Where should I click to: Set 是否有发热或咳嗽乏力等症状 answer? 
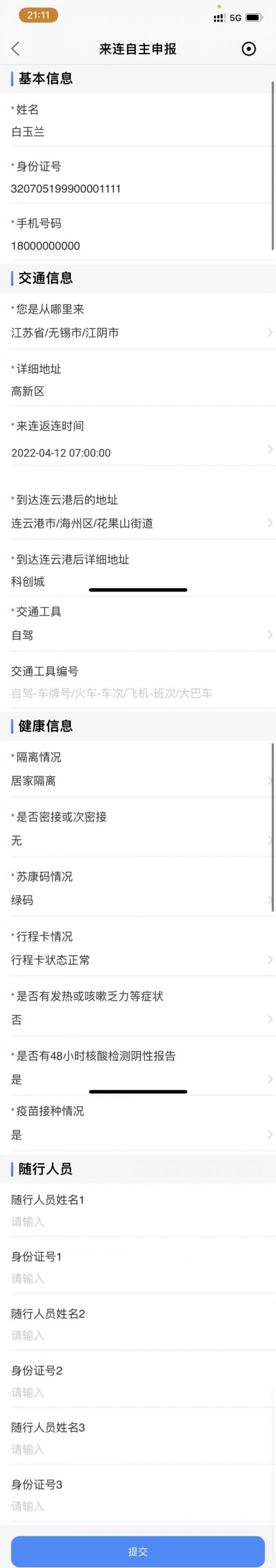point(138,1019)
